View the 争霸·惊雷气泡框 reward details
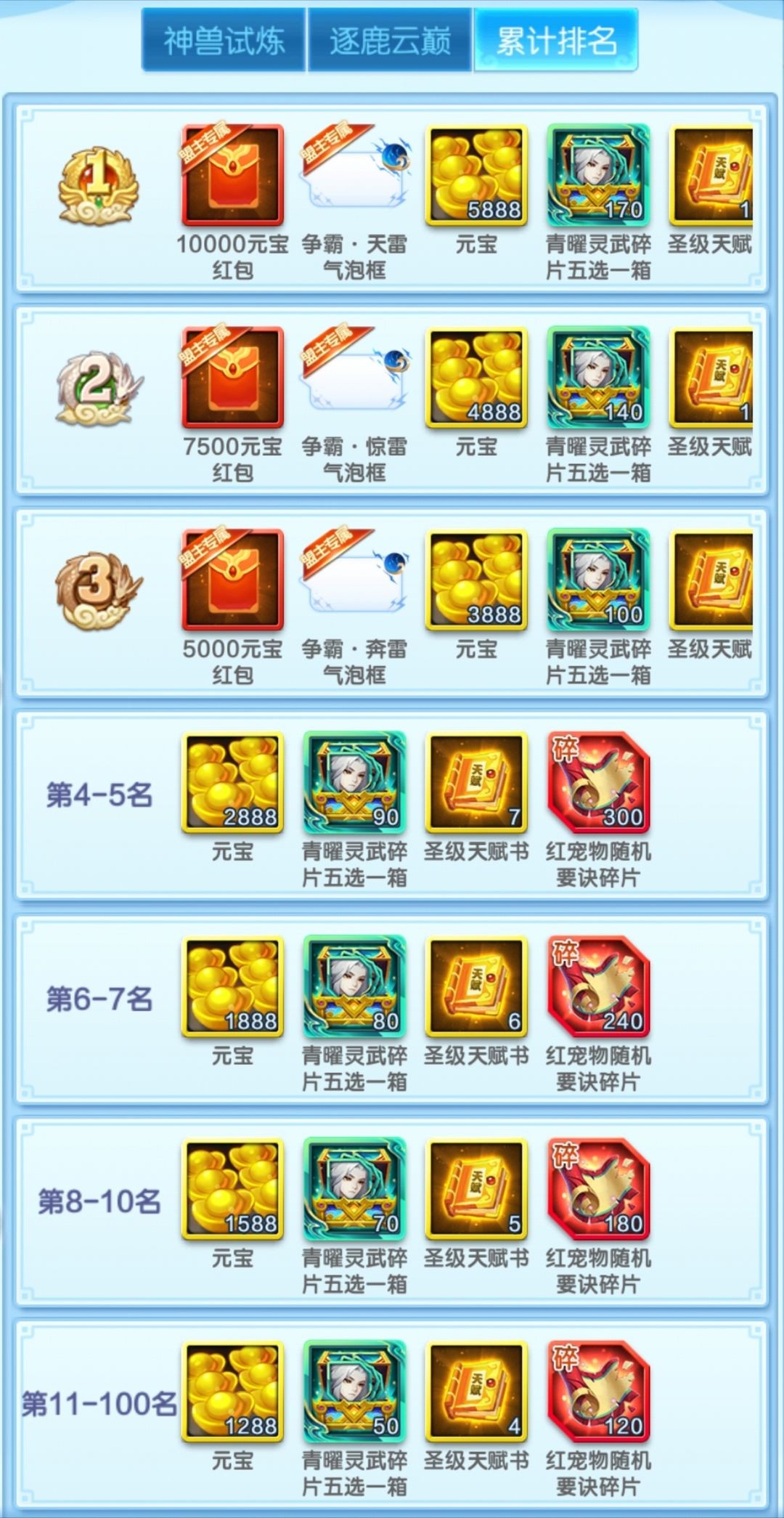The height and width of the screenshot is (1518, 784). click(x=354, y=378)
